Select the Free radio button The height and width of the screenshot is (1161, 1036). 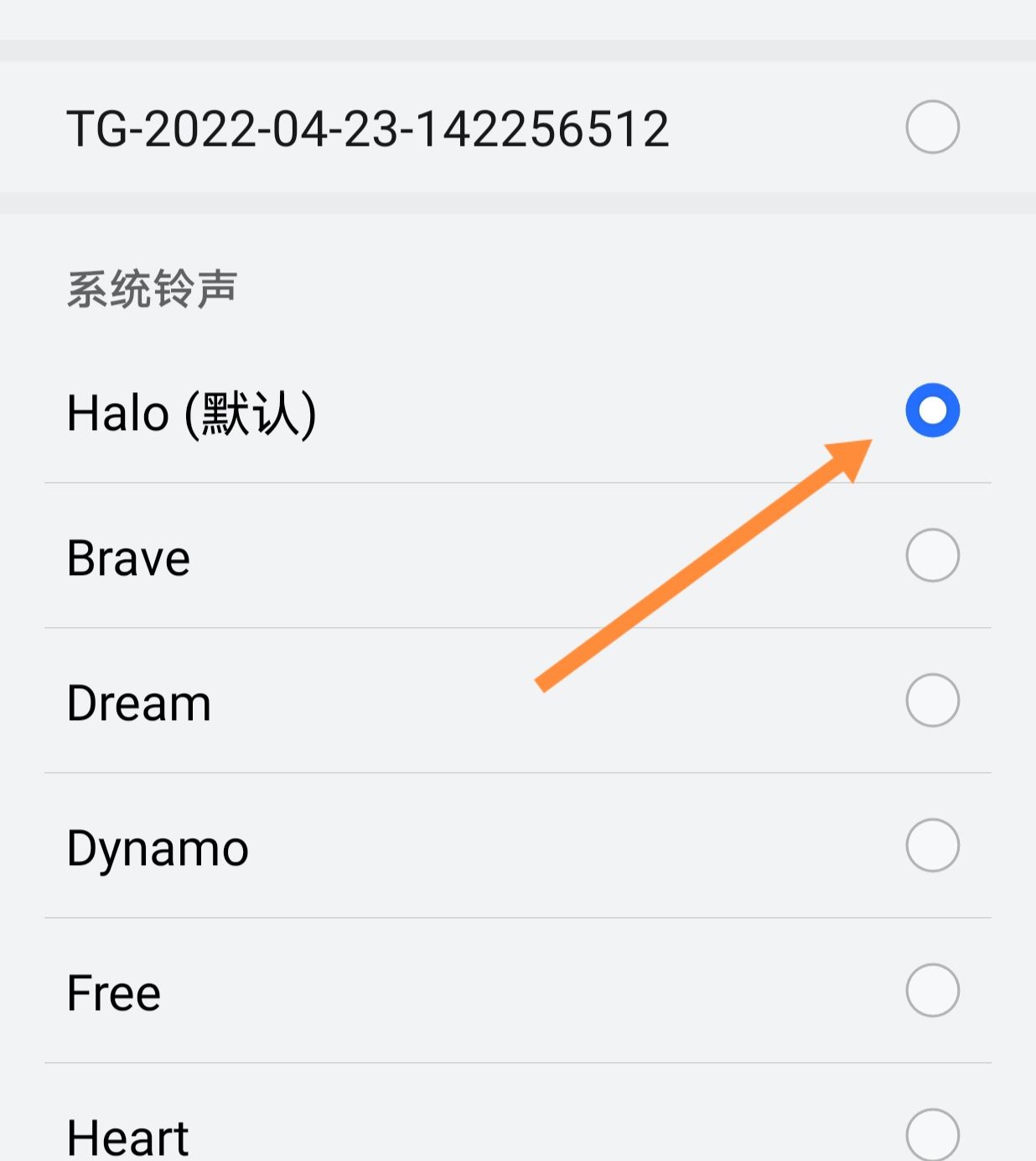coord(933,990)
